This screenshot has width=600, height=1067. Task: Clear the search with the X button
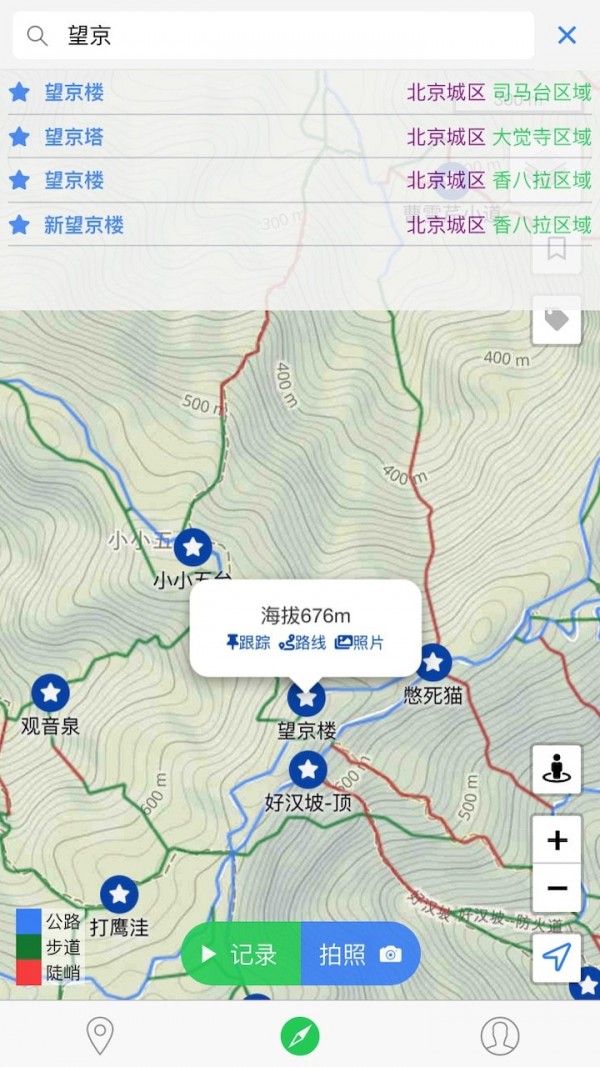coord(567,36)
